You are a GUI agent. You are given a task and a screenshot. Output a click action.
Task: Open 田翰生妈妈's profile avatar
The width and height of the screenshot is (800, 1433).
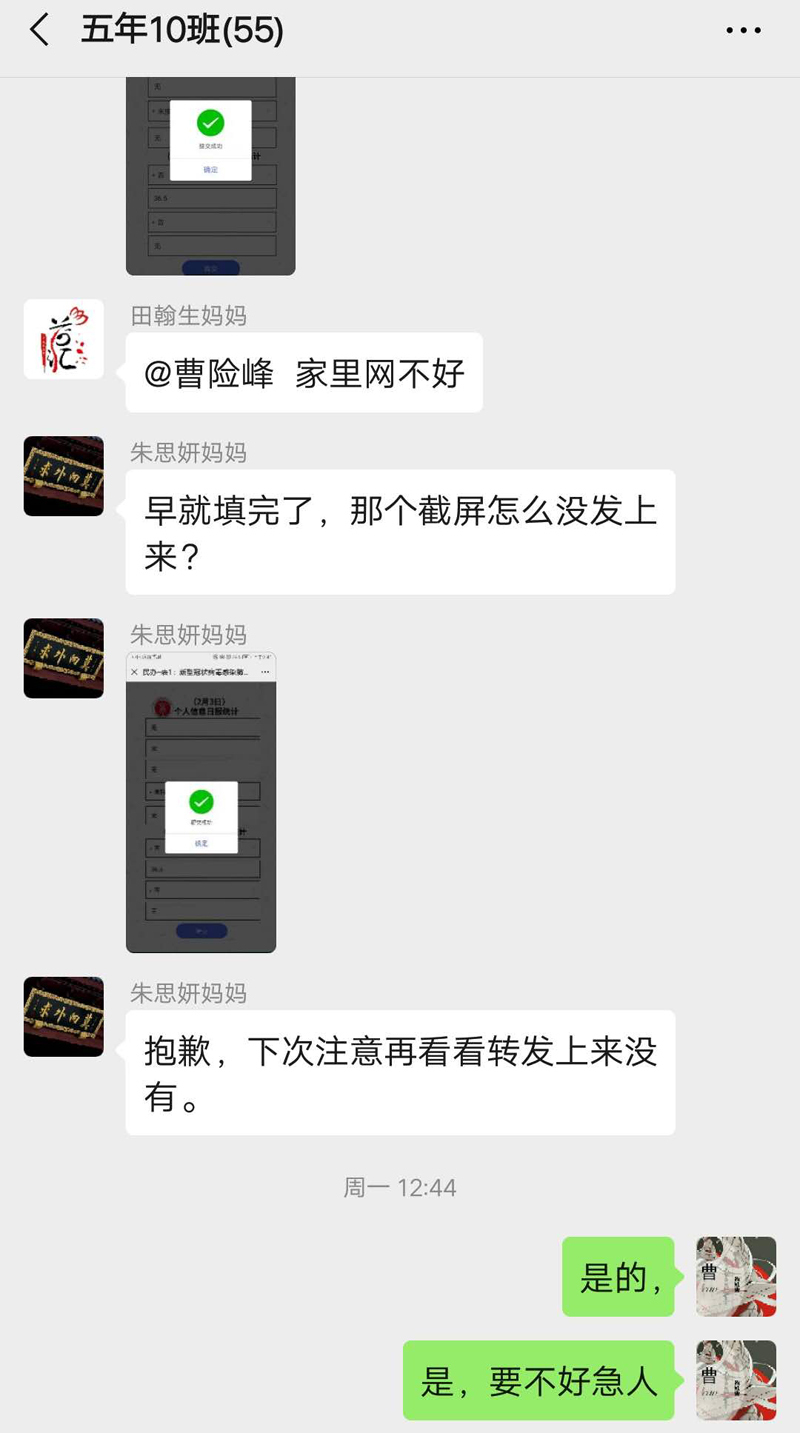(64, 340)
